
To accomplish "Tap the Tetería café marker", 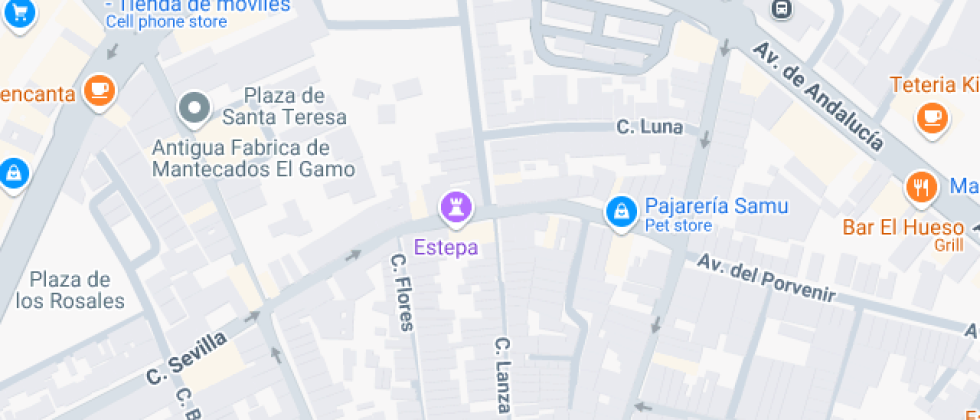I will [932, 115].
